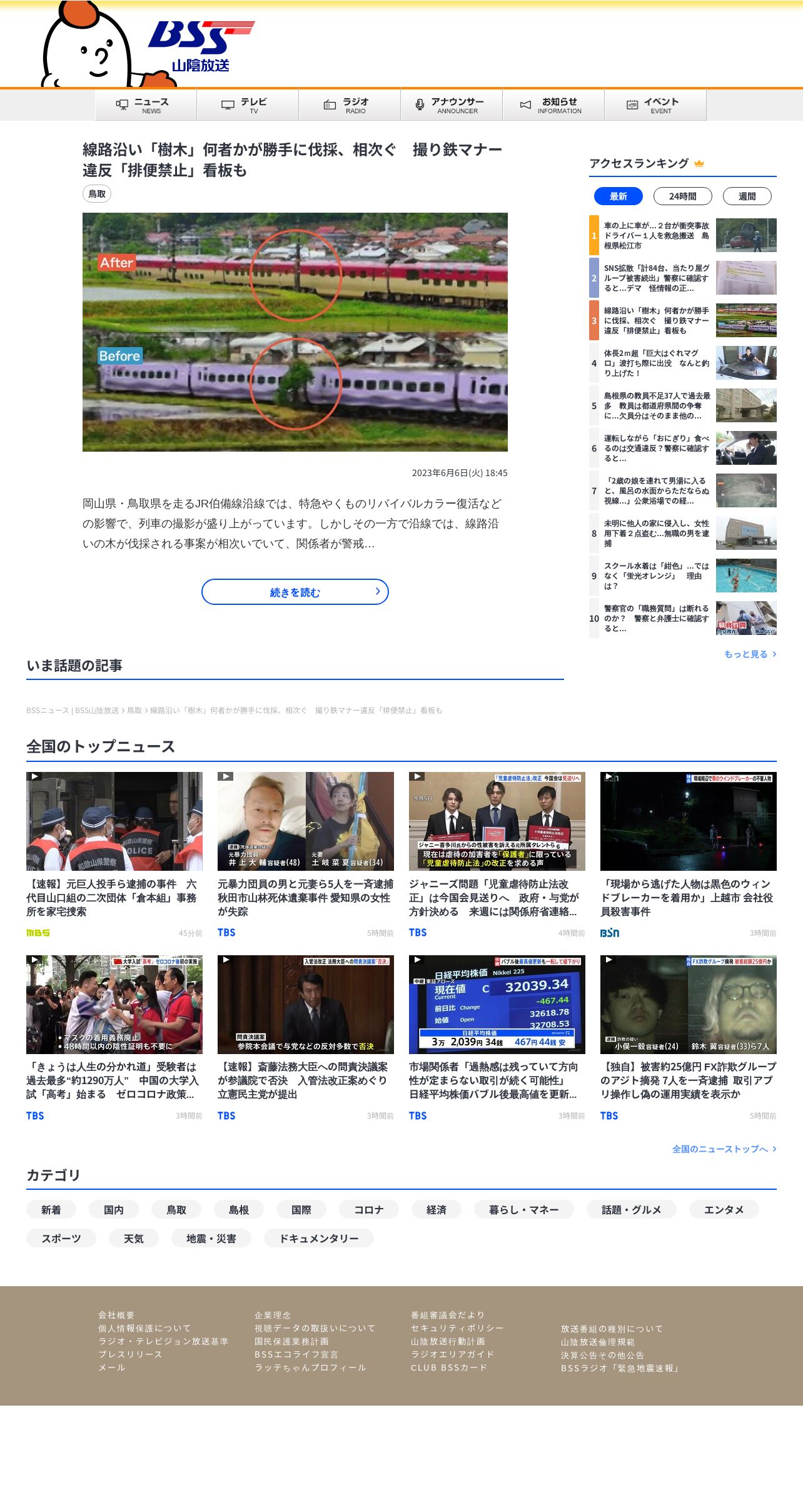This screenshot has width=803, height=1512.
Task: Switch ranking to 週間 tab
Action: pos(747,196)
